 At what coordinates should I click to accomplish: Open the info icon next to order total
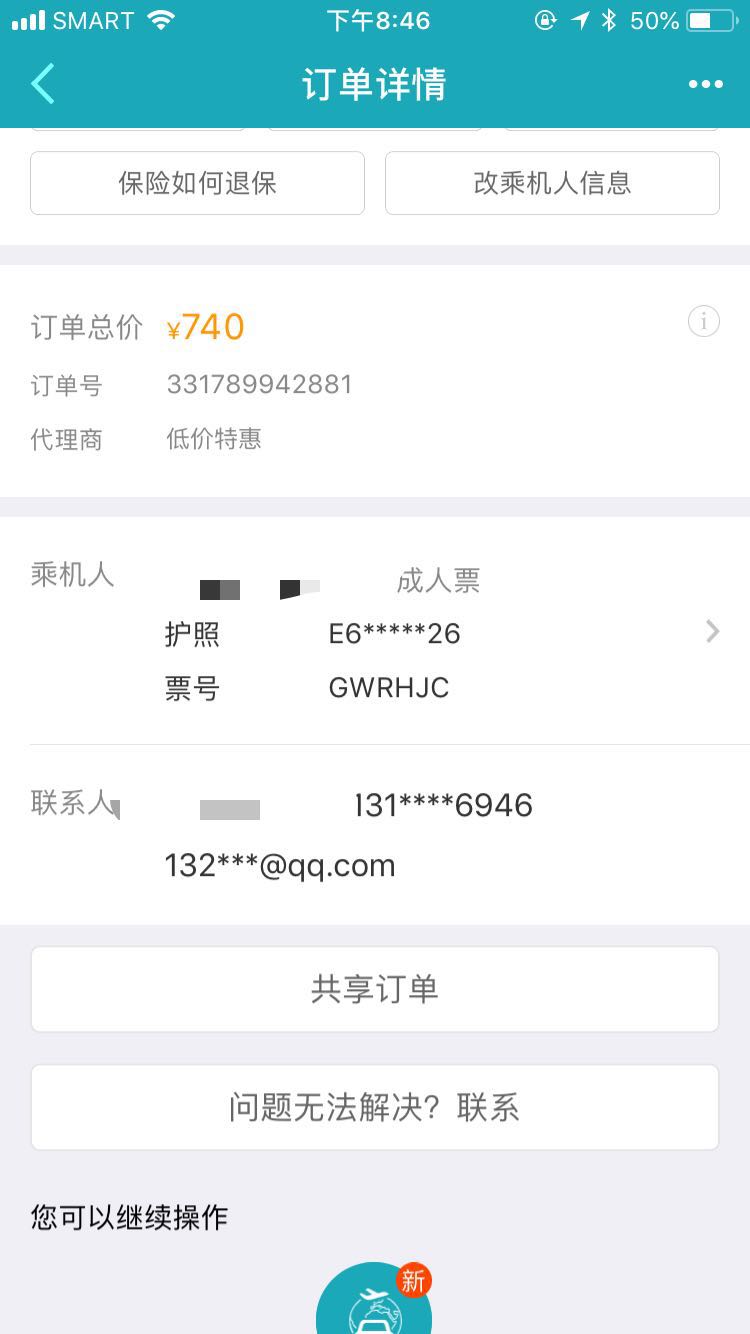click(x=703, y=321)
